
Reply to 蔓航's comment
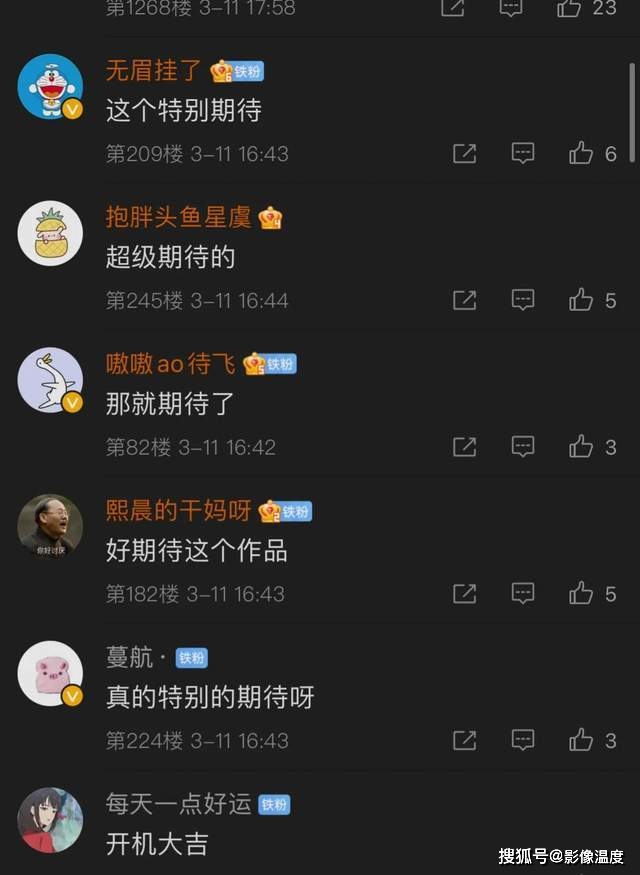point(523,740)
